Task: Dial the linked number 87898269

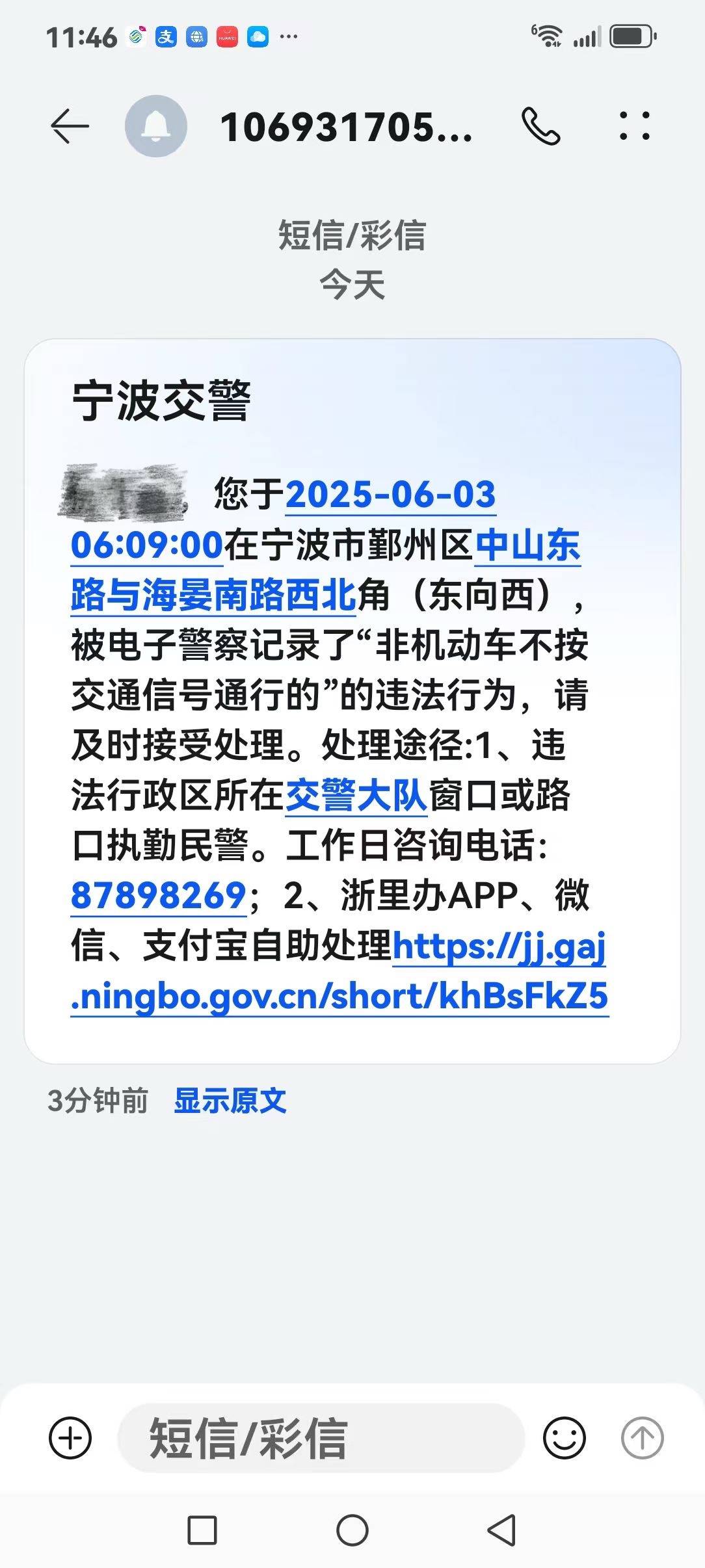Action: pos(158,895)
